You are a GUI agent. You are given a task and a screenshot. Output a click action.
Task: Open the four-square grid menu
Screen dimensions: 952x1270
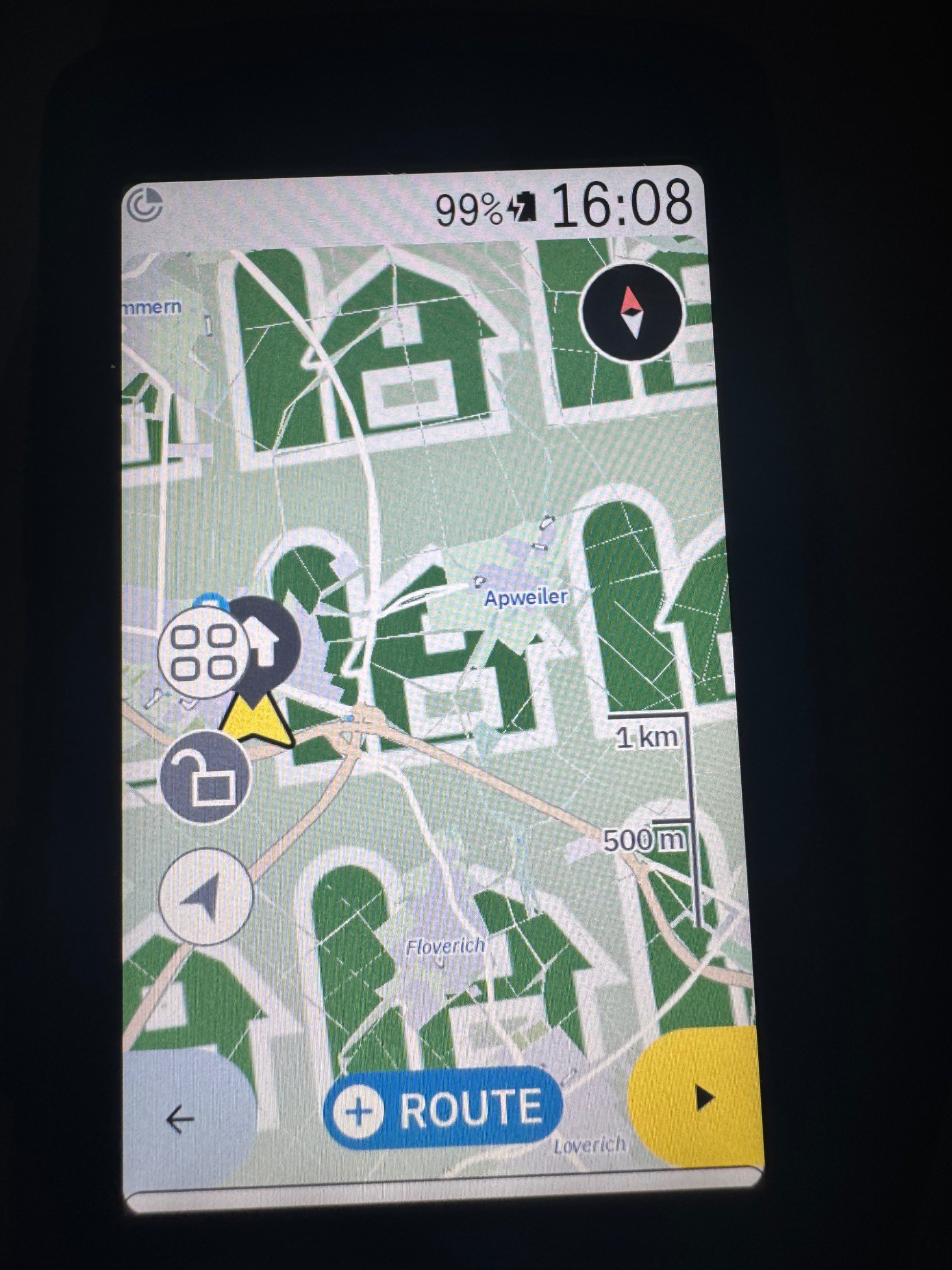[x=204, y=653]
